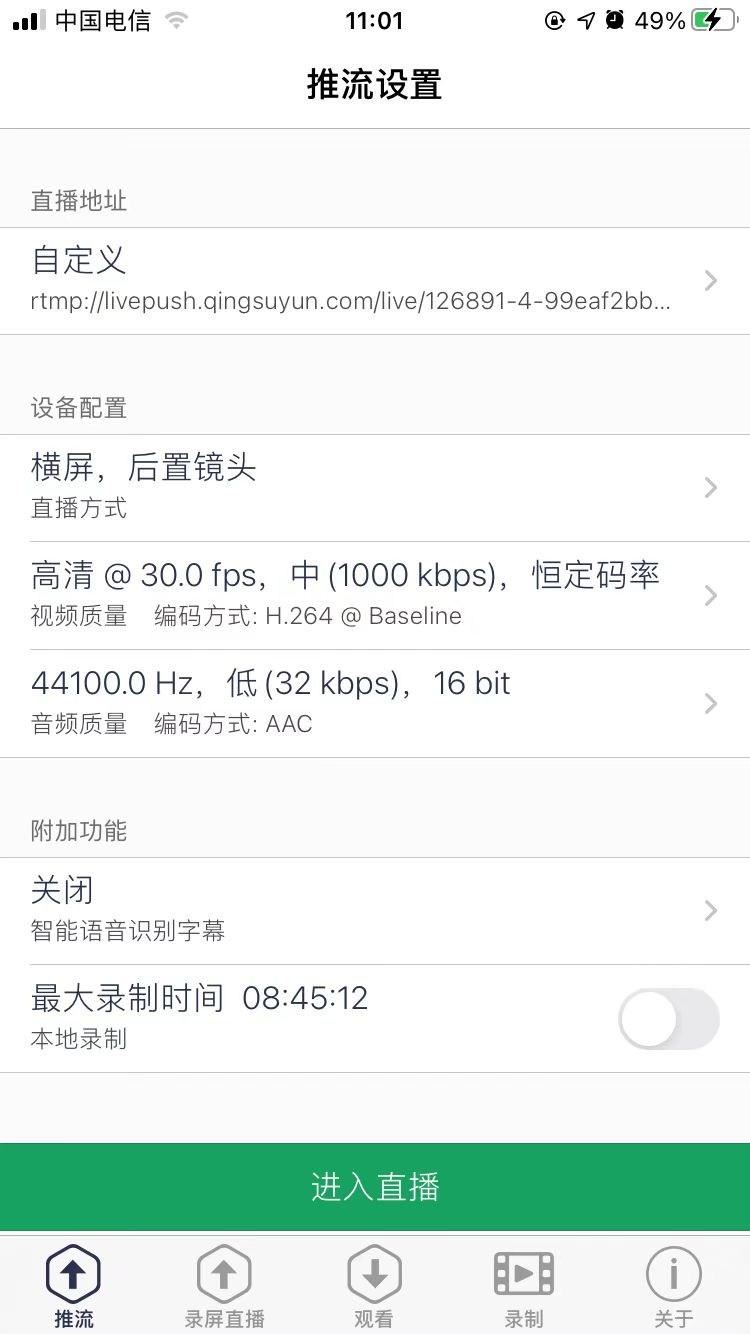The height and width of the screenshot is (1334, 750).
Task: Switch to the 录制 tab
Action: point(524,1286)
